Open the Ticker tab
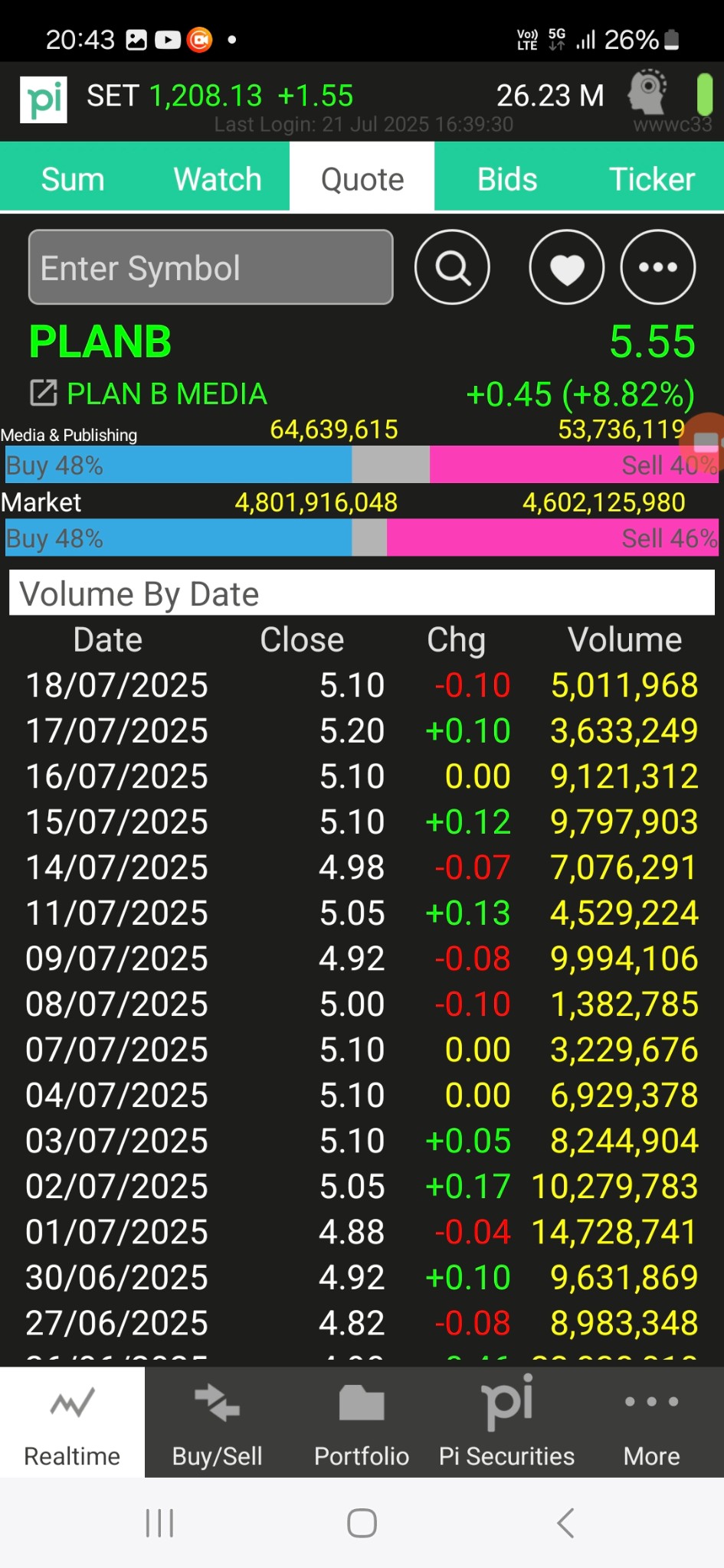This screenshot has width=724, height=1568. (x=652, y=179)
